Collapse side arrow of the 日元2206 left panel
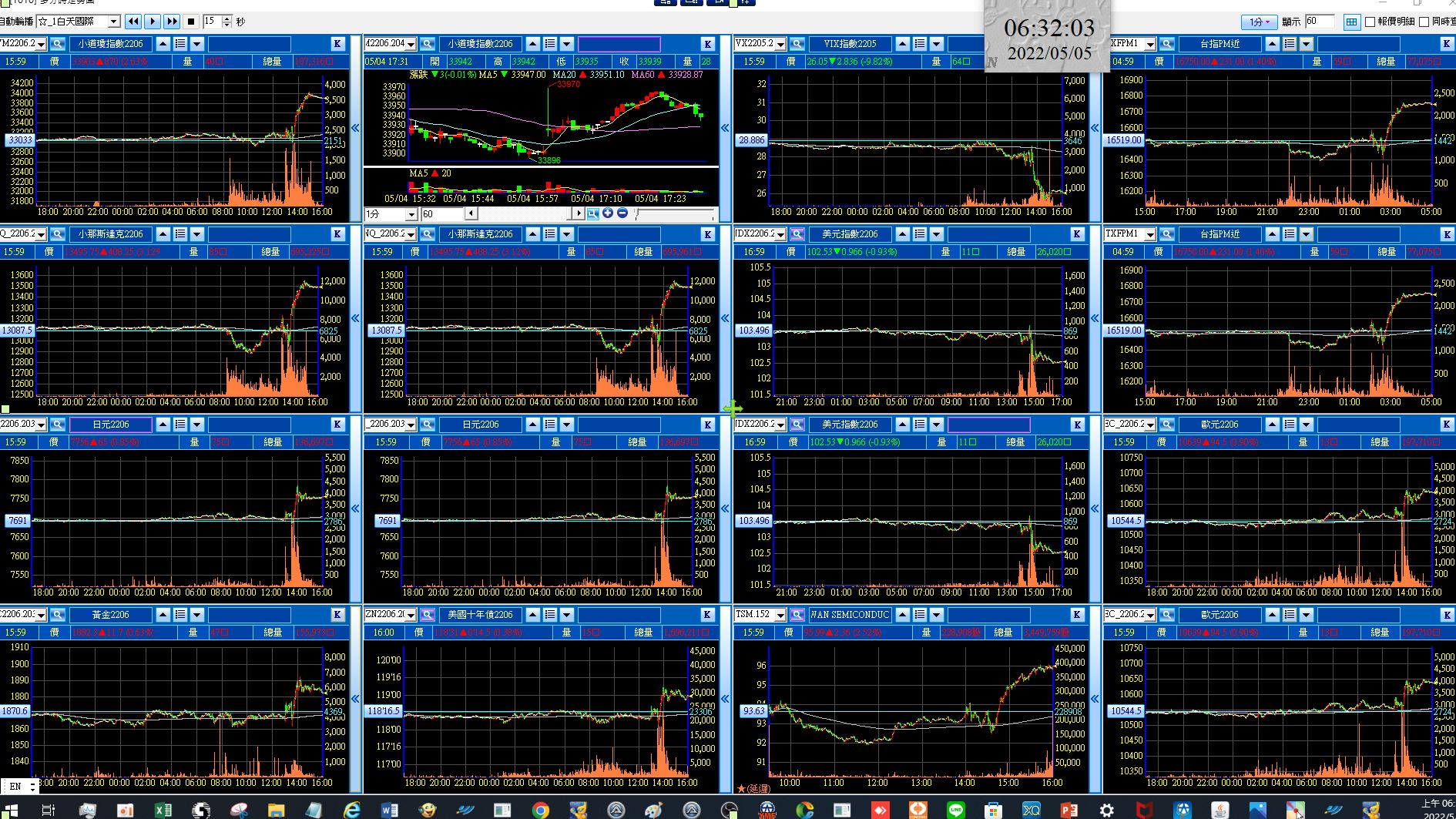The image size is (1456, 819). [x=355, y=509]
